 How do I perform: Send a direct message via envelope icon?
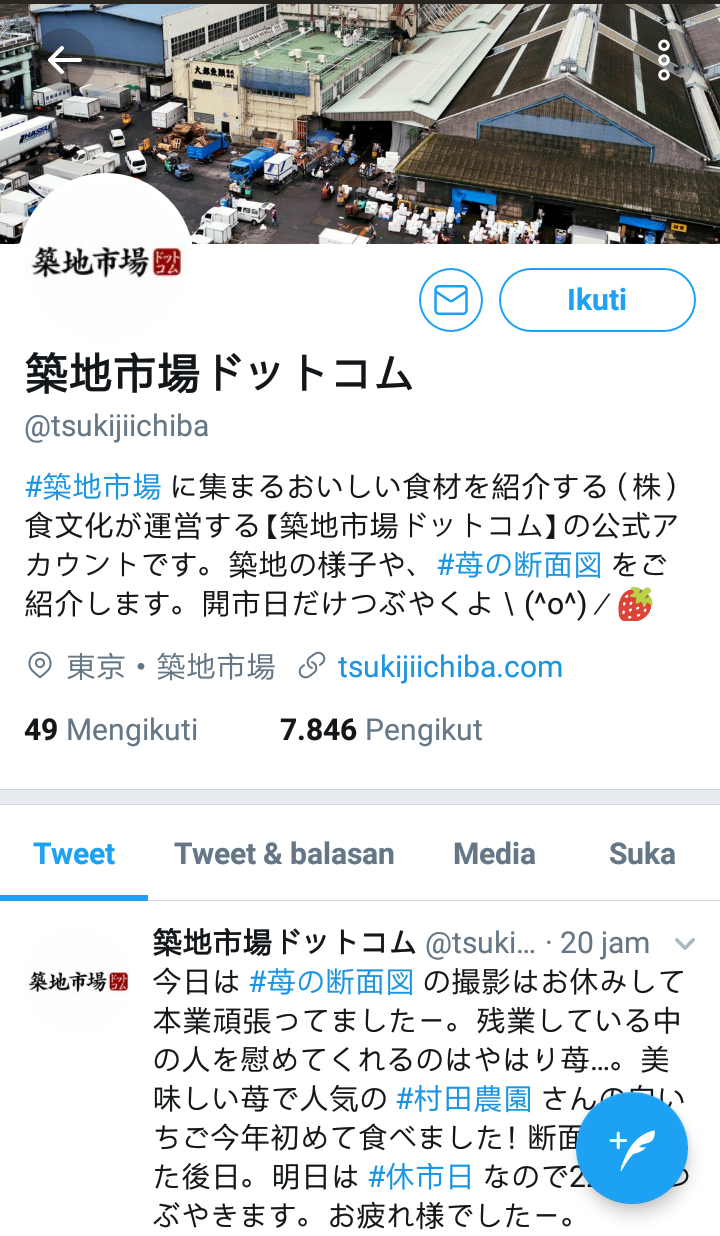click(451, 299)
